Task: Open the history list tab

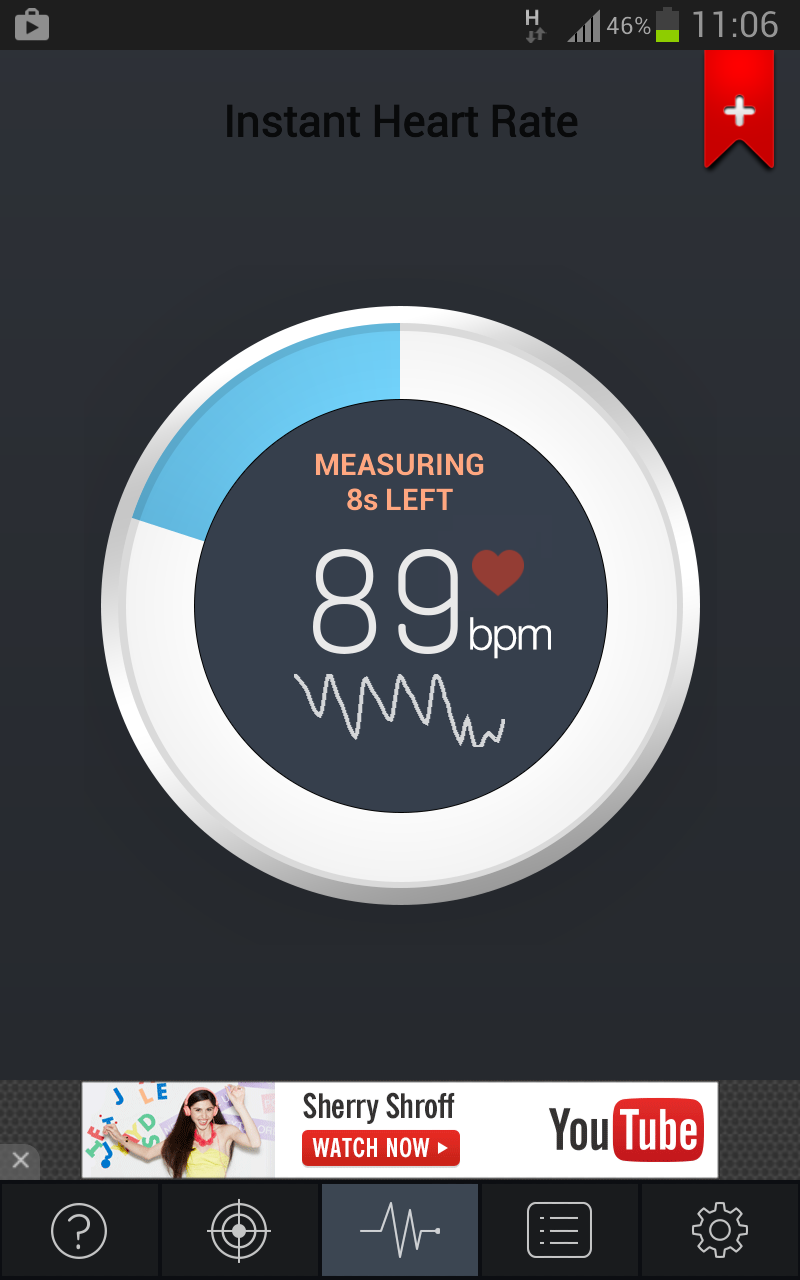Action: coord(560,1230)
